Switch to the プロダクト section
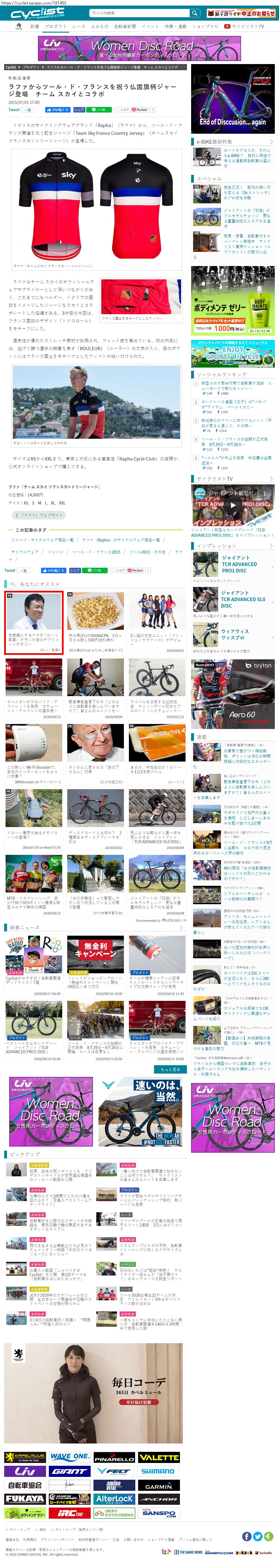Viewport: 279px width, 1568px height. coord(56,27)
